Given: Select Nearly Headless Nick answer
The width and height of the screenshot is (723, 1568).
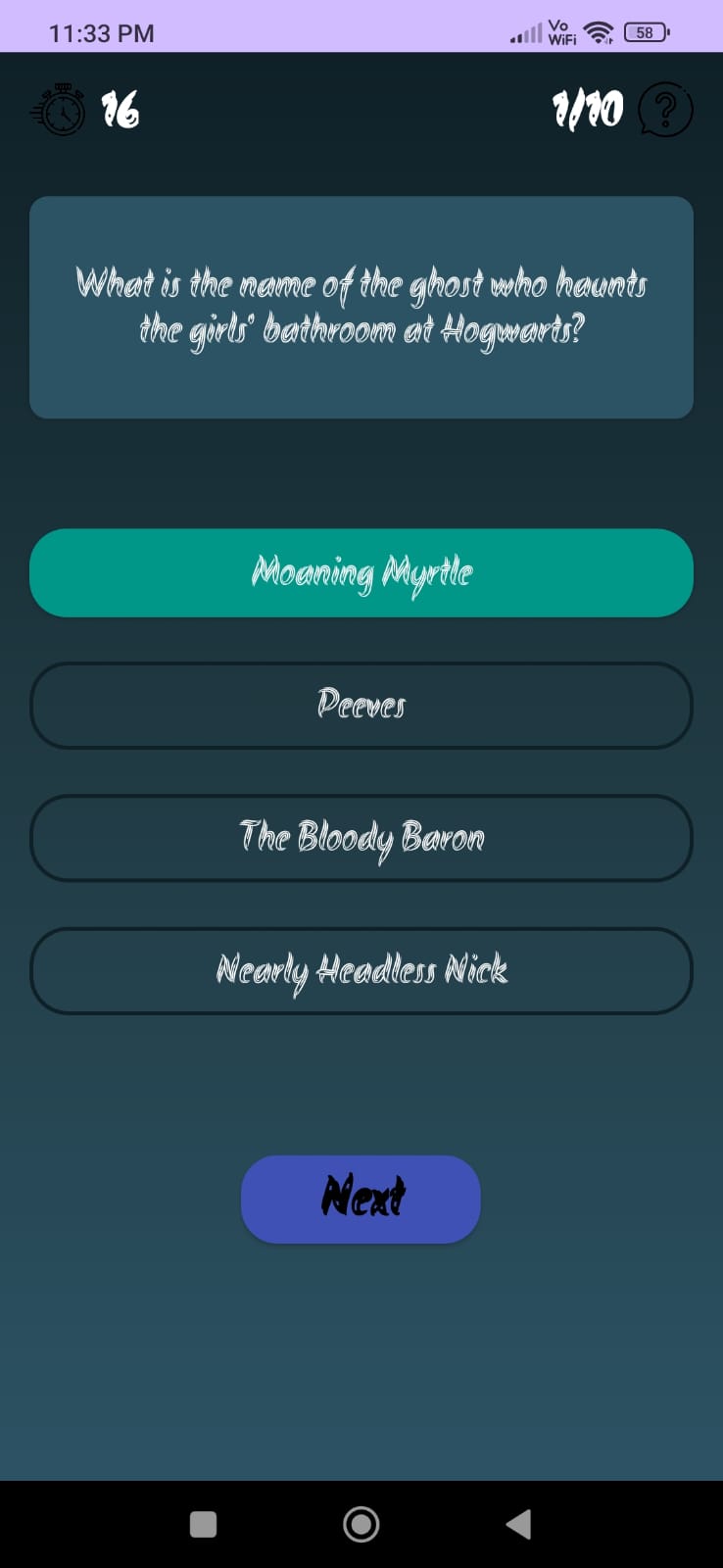Looking at the screenshot, I should click(x=361, y=970).
